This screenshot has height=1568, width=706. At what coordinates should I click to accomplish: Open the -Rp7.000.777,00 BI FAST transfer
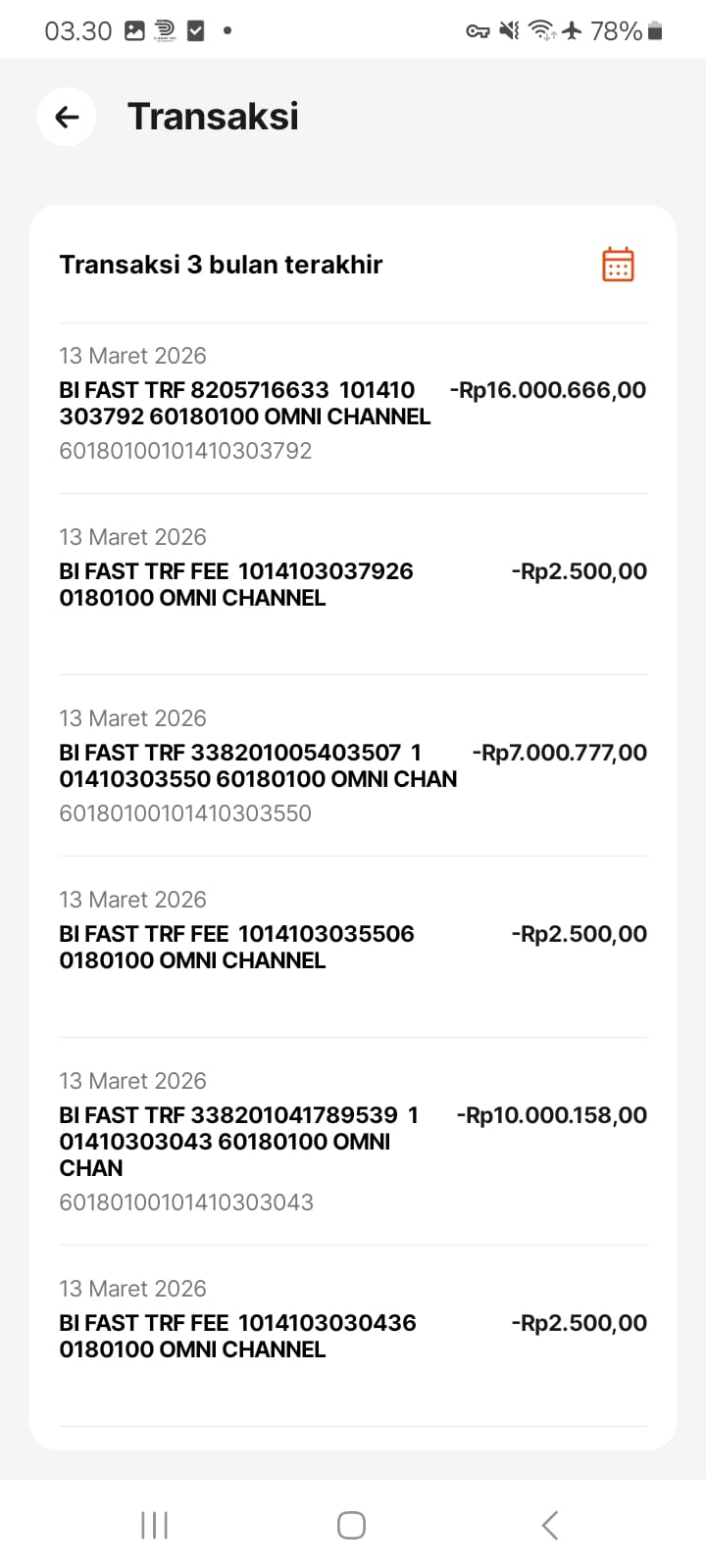click(x=352, y=770)
